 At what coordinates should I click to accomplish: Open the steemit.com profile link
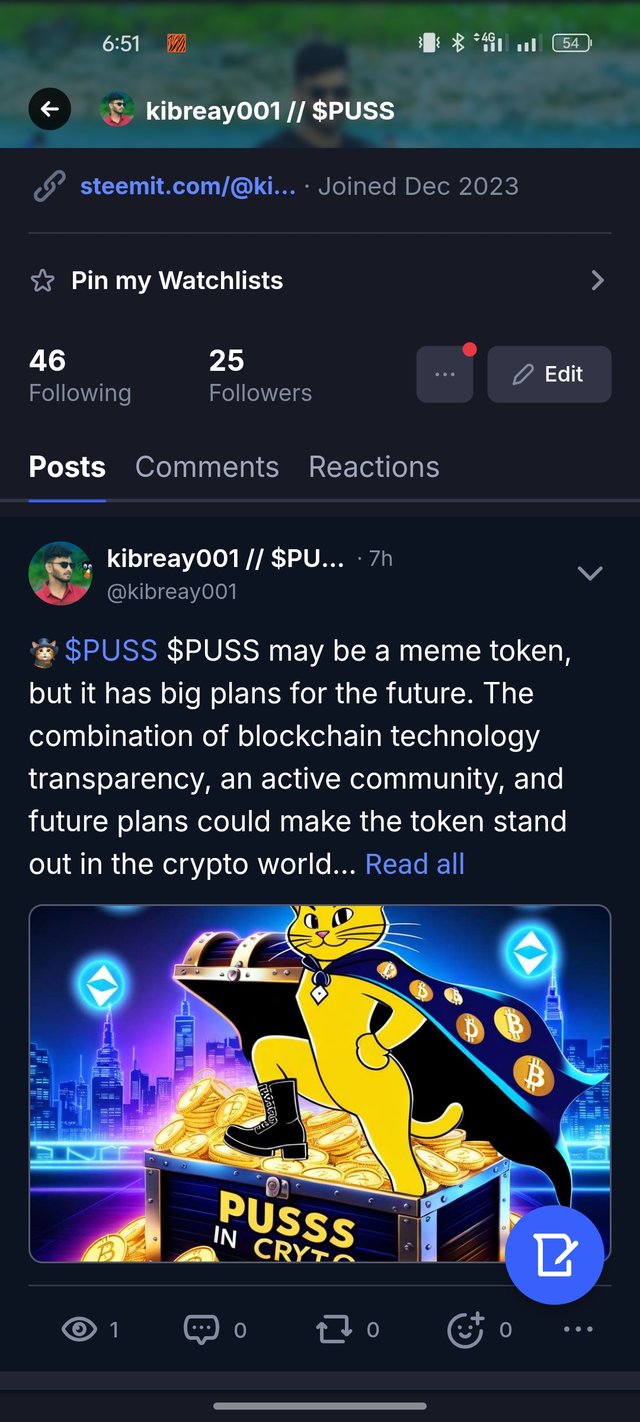(x=187, y=186)
